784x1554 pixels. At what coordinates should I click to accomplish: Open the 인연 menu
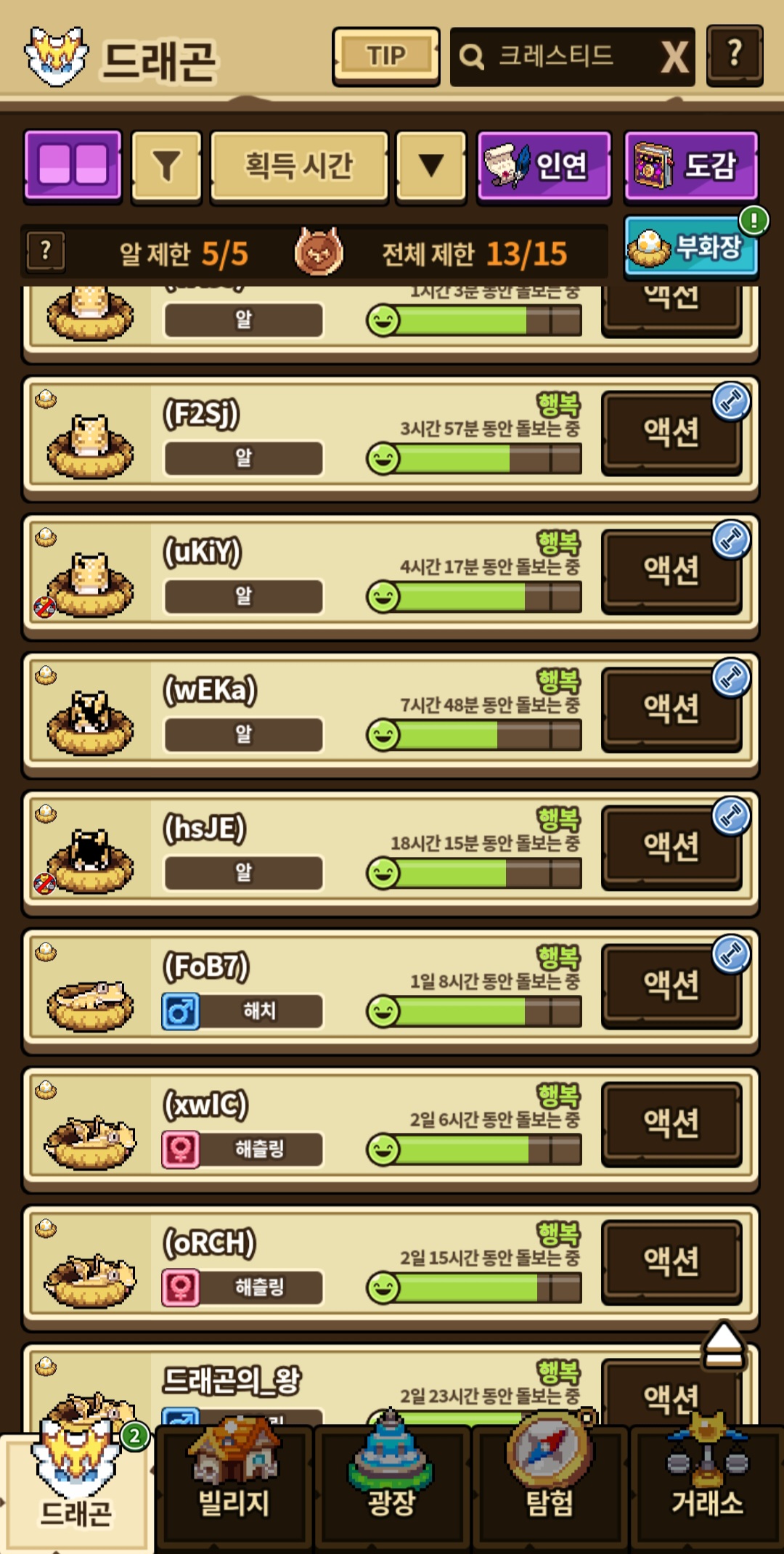tap(544, 166)
